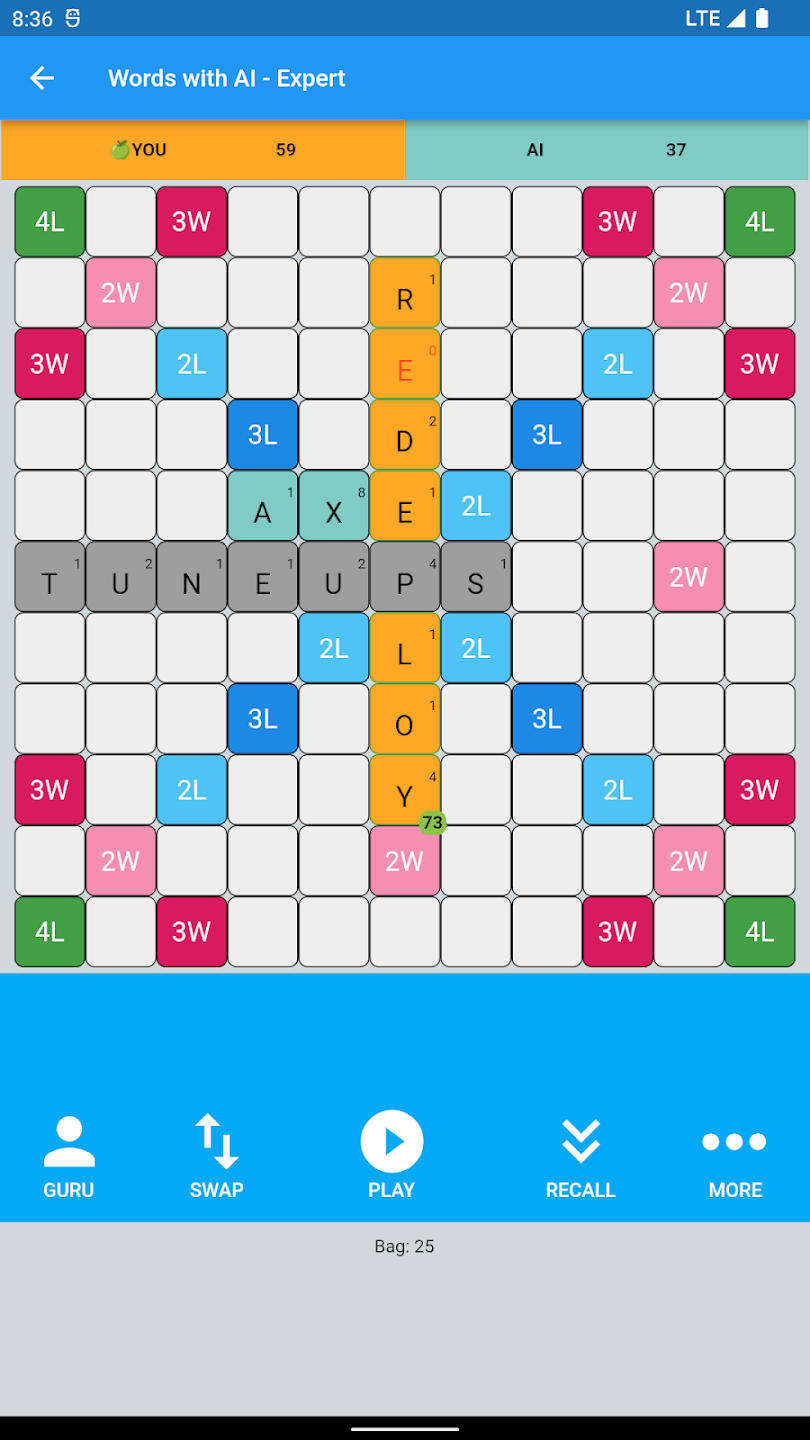The width and height of the screenshot is (810, 1440).
Task: Recall placed tiles with RECALL
Action: 580,1157
